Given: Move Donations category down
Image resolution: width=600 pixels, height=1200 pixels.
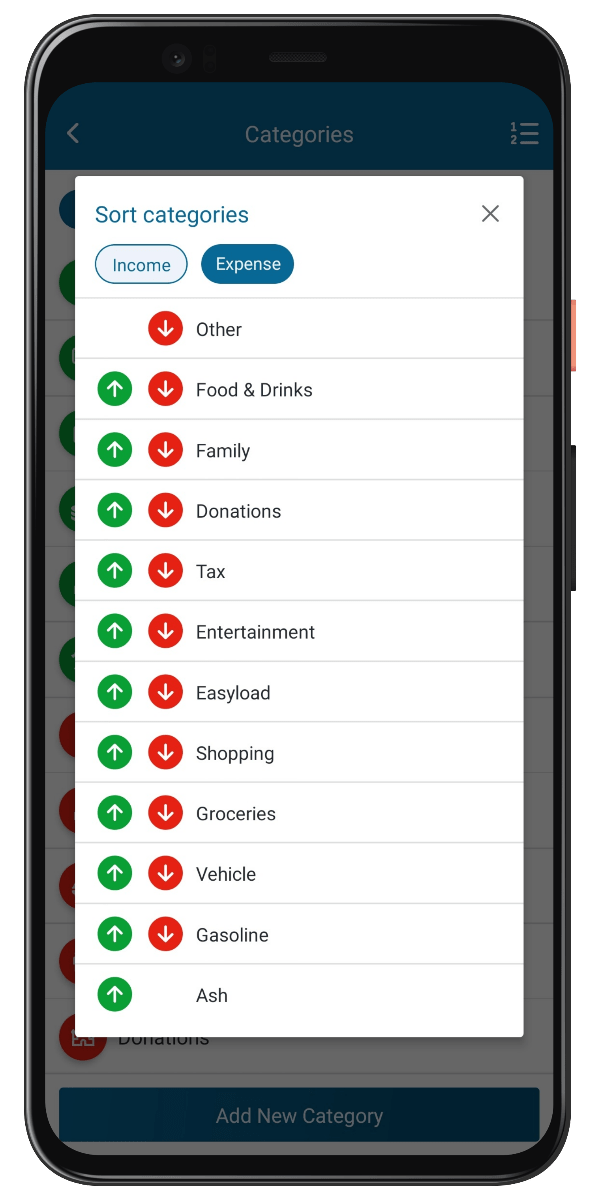Looking at the screenshot, I should tap(165, 511).
